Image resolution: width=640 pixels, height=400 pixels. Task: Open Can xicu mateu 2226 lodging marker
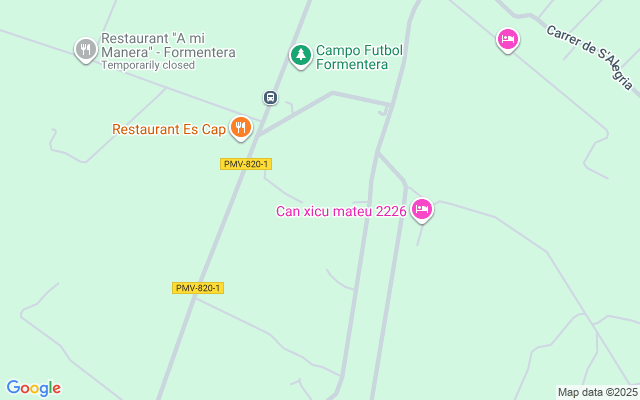[x=422, y=208]
